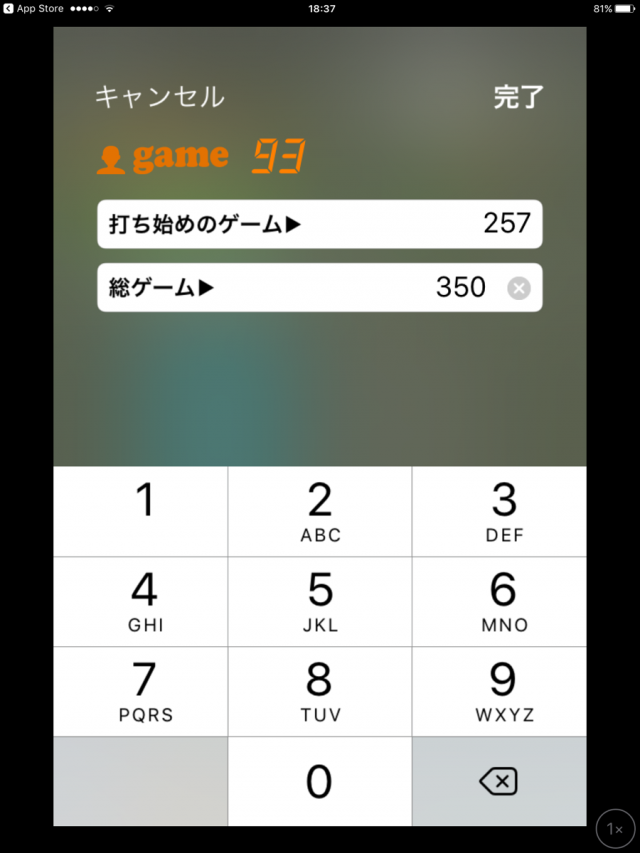Confirm entry with 完了
Screen dimensions: 640x853
pos(518,97)
